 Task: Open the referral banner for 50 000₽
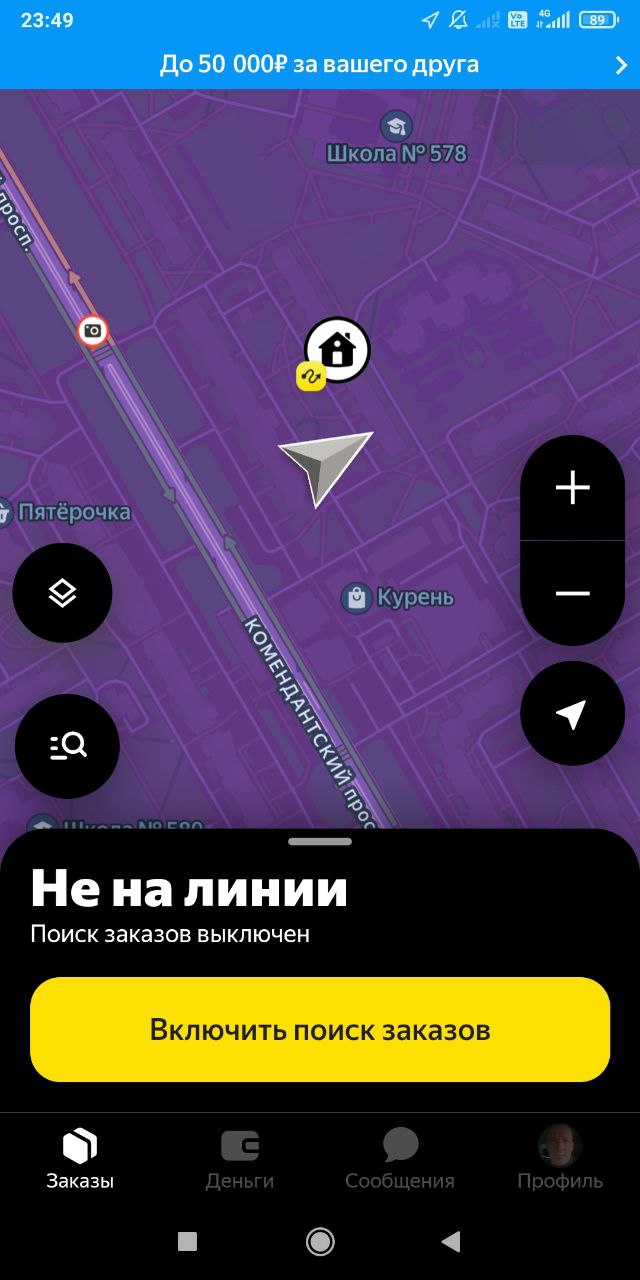pos(320,65)
